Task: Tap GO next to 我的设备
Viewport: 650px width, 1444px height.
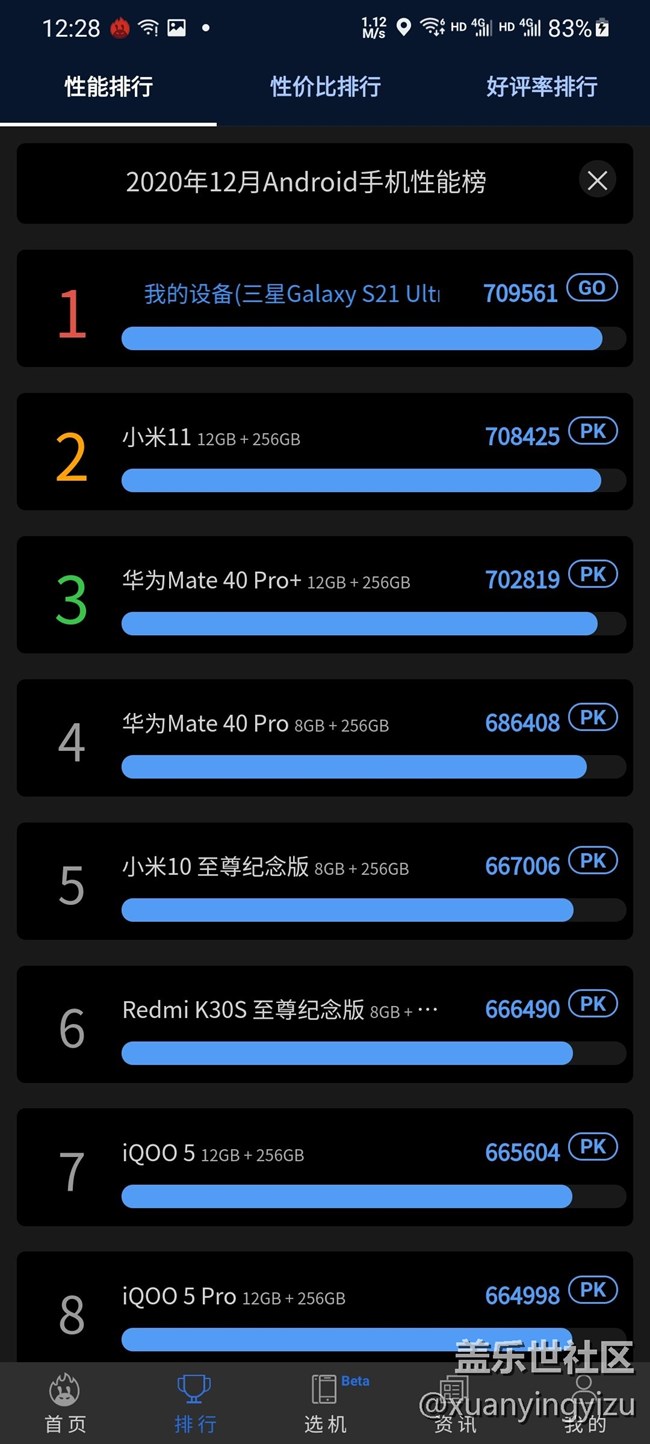Action: [x=592, y=288]
